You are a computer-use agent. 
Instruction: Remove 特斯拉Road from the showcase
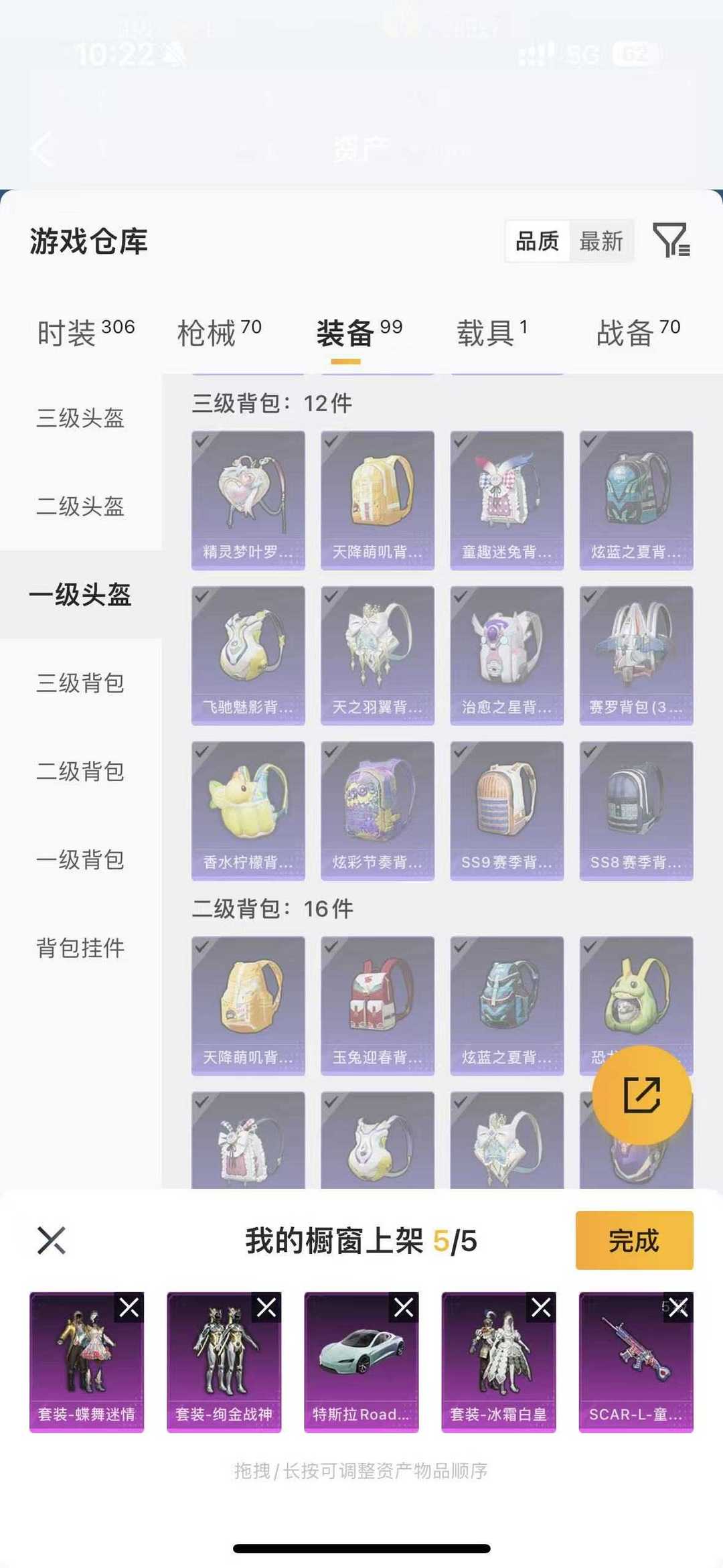click(x=404, y=1307)
